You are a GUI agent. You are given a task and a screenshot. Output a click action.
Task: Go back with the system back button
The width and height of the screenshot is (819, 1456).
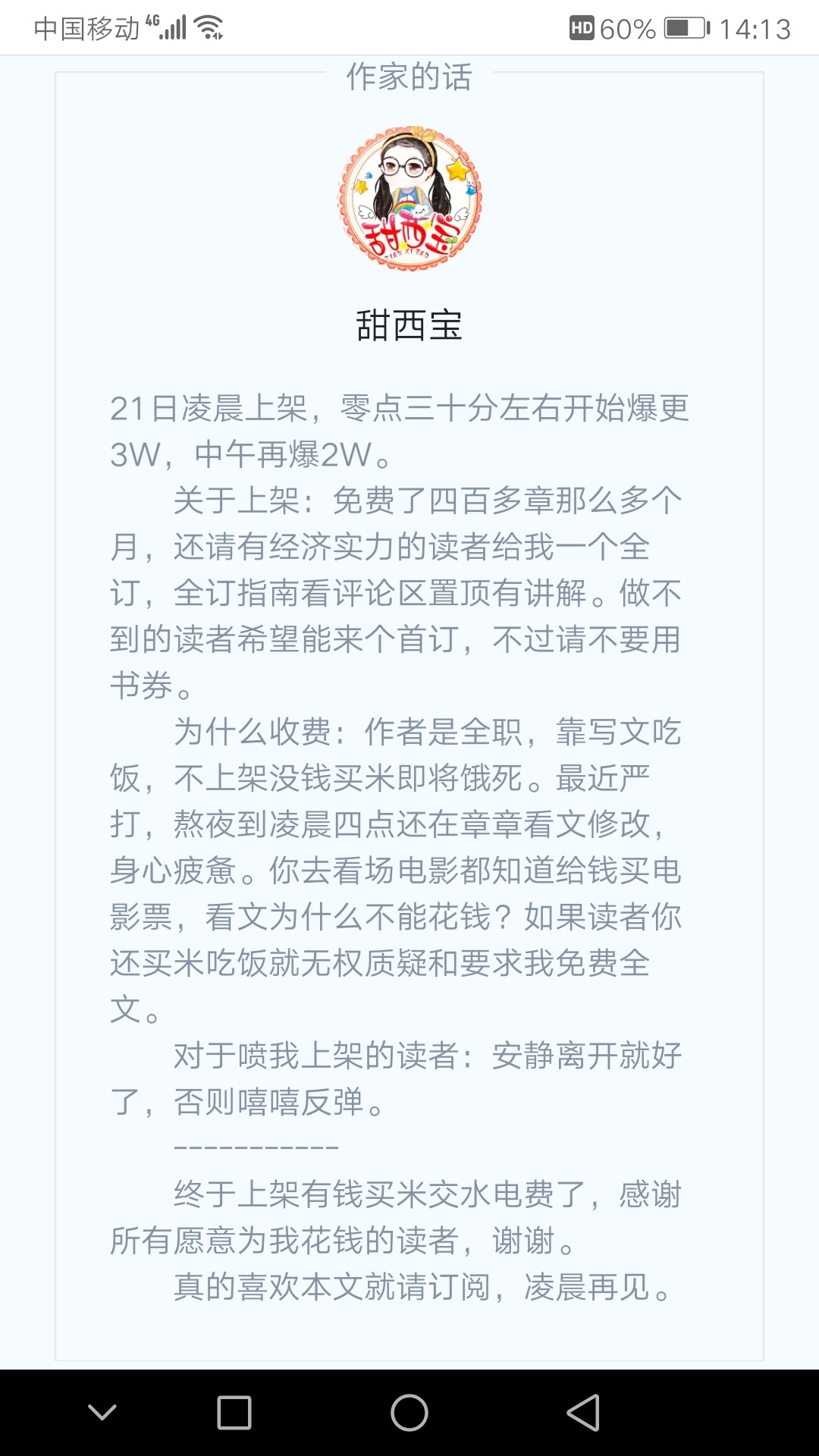point(583,1412)
